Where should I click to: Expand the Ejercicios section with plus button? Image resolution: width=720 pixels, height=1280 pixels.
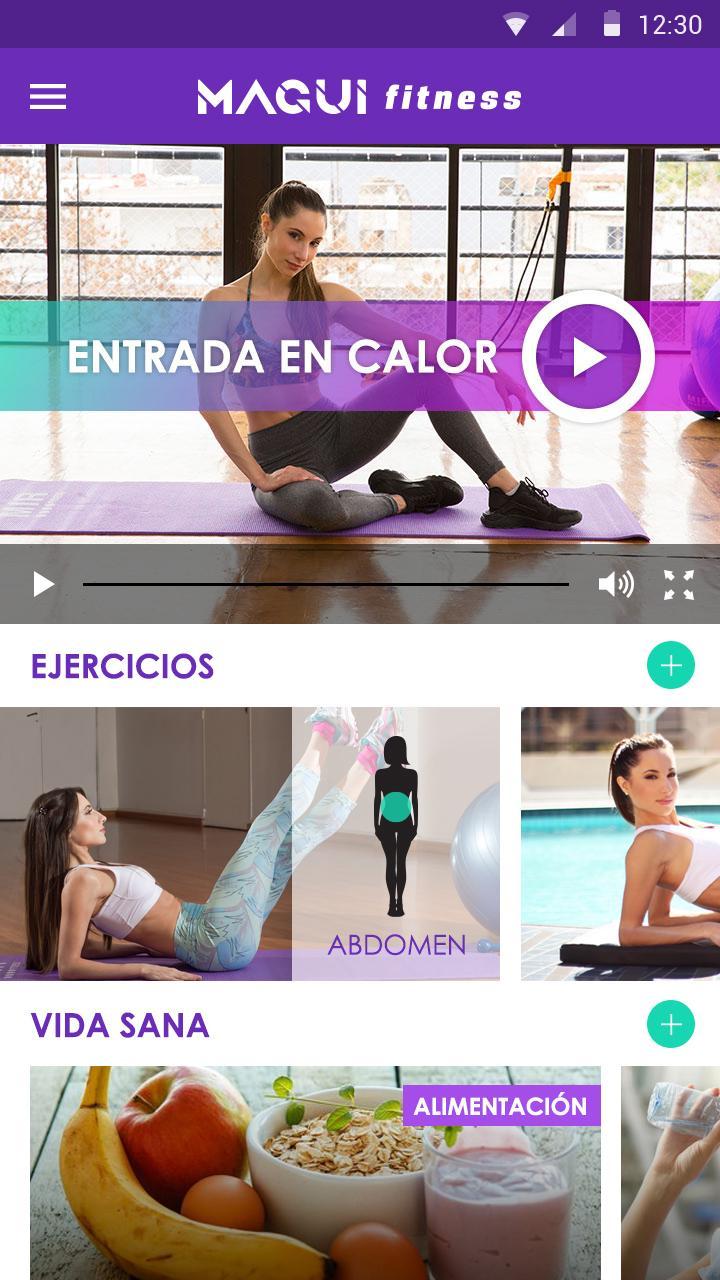(670, 665)
